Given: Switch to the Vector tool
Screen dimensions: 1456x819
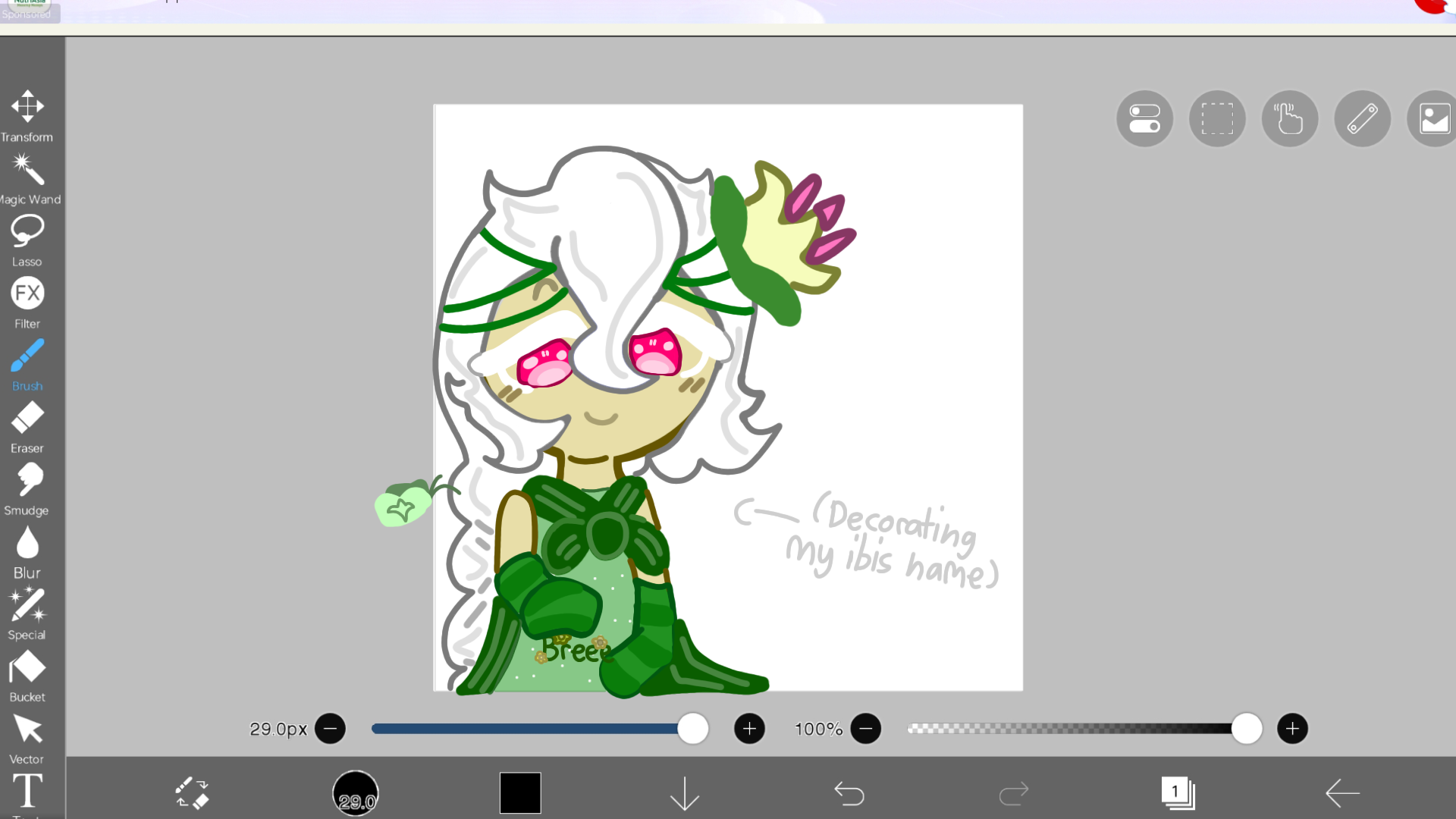Looking at the screenshot, I should [x=27, y=730].
